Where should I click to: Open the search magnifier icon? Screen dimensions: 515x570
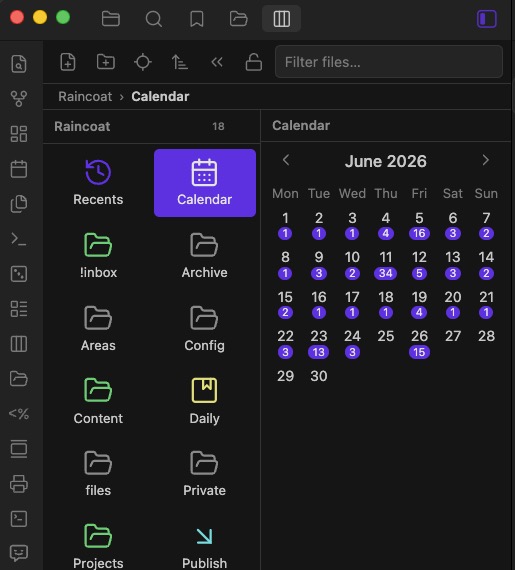click(153, 19)
